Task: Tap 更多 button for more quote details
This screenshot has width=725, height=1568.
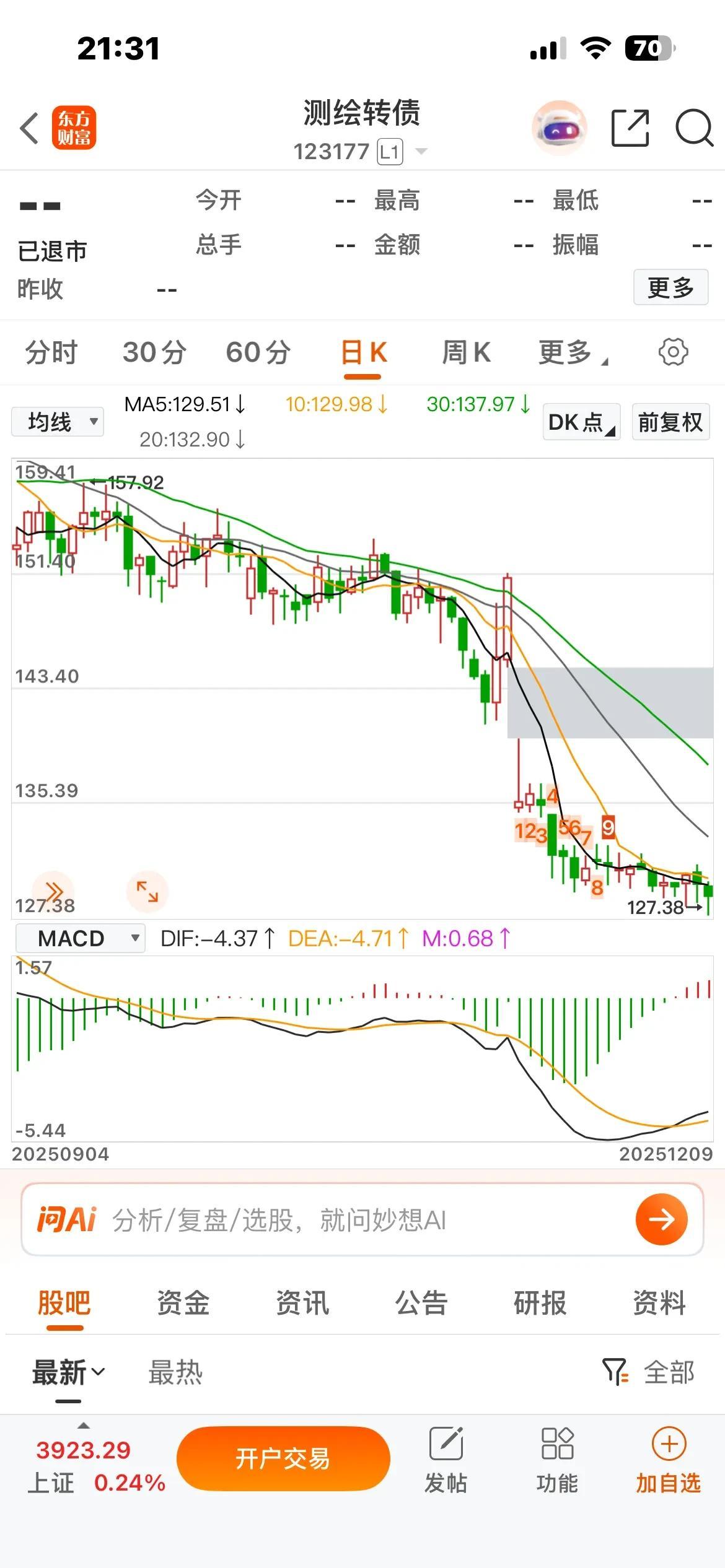Action: coord(670,287)
